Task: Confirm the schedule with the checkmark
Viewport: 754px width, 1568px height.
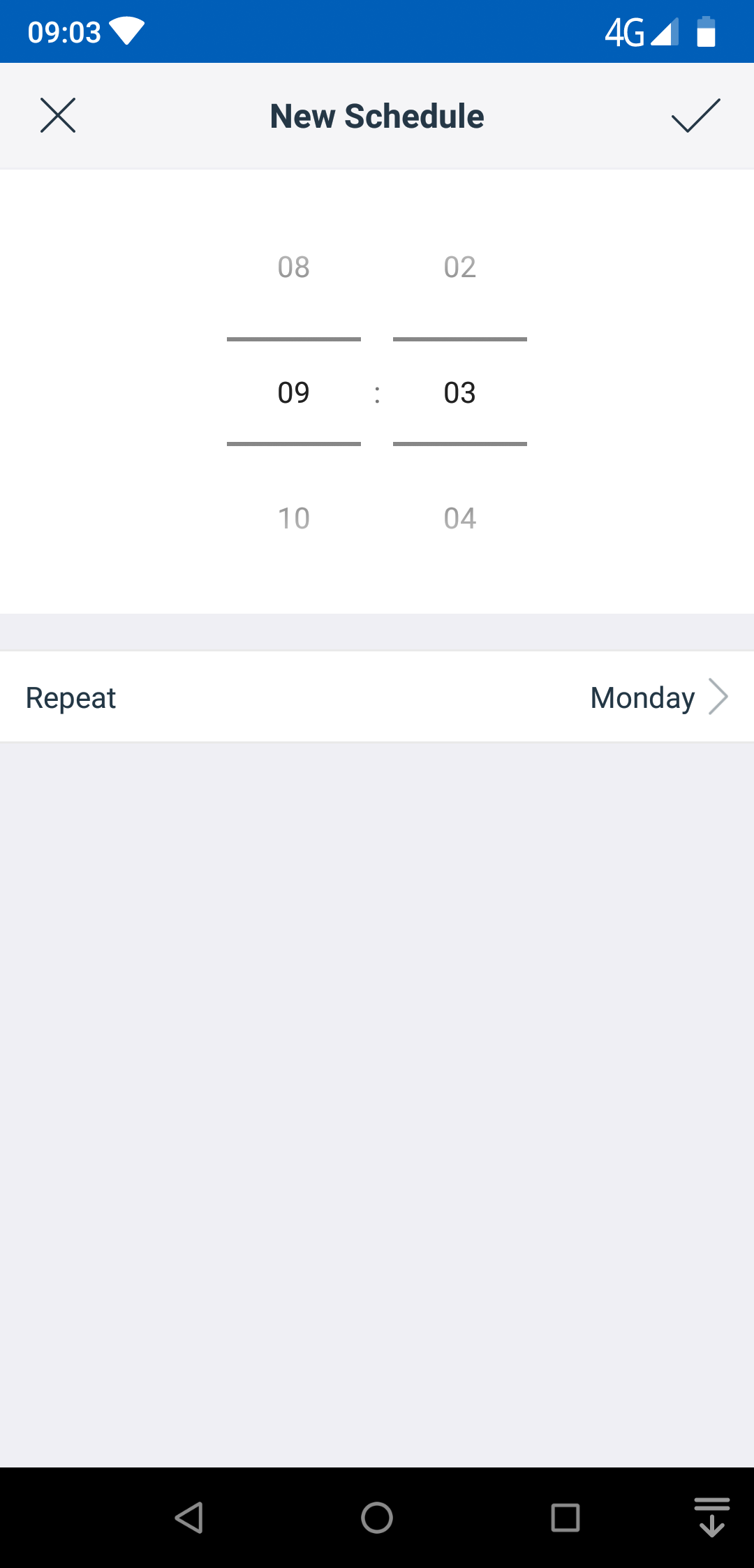Action: (x=695, y=115)
